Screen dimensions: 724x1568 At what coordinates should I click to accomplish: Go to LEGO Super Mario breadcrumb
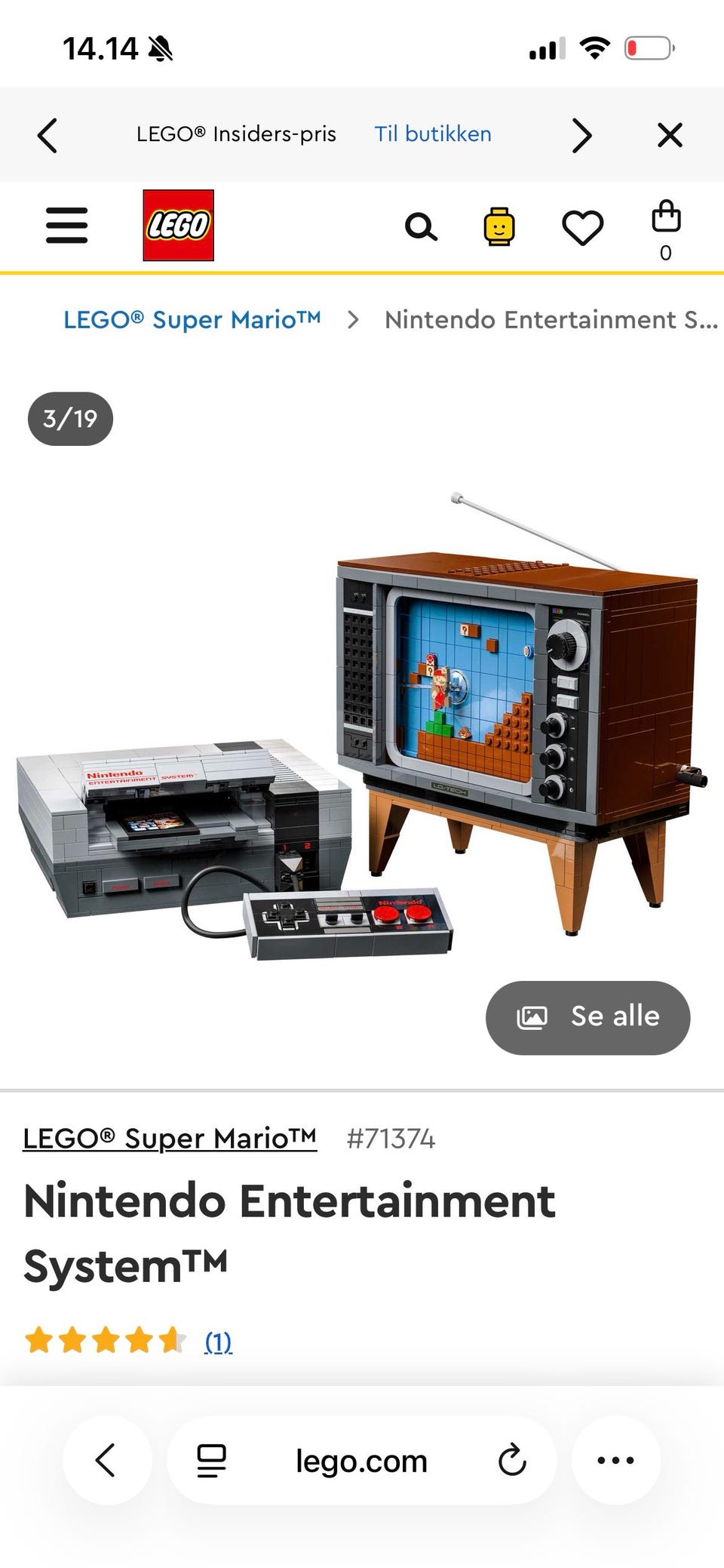pos(192,320)
